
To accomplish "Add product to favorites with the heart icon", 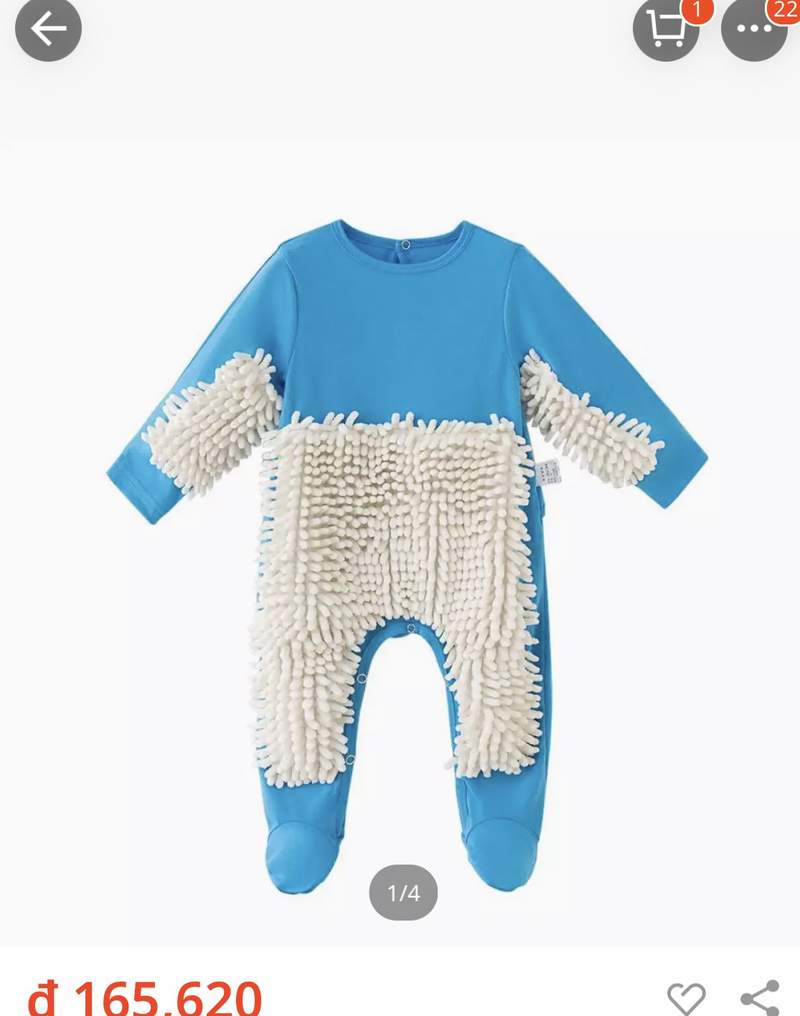I will click(x=686, y=997).
